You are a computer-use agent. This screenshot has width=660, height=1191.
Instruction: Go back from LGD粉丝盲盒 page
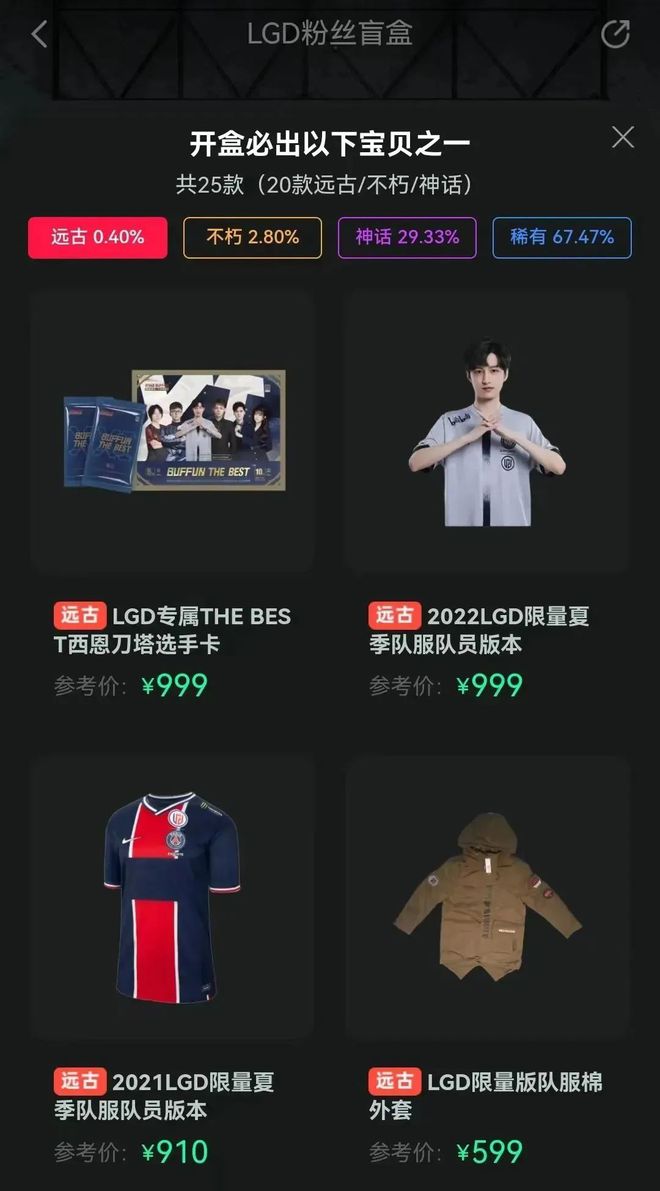(x=39, y=34)
